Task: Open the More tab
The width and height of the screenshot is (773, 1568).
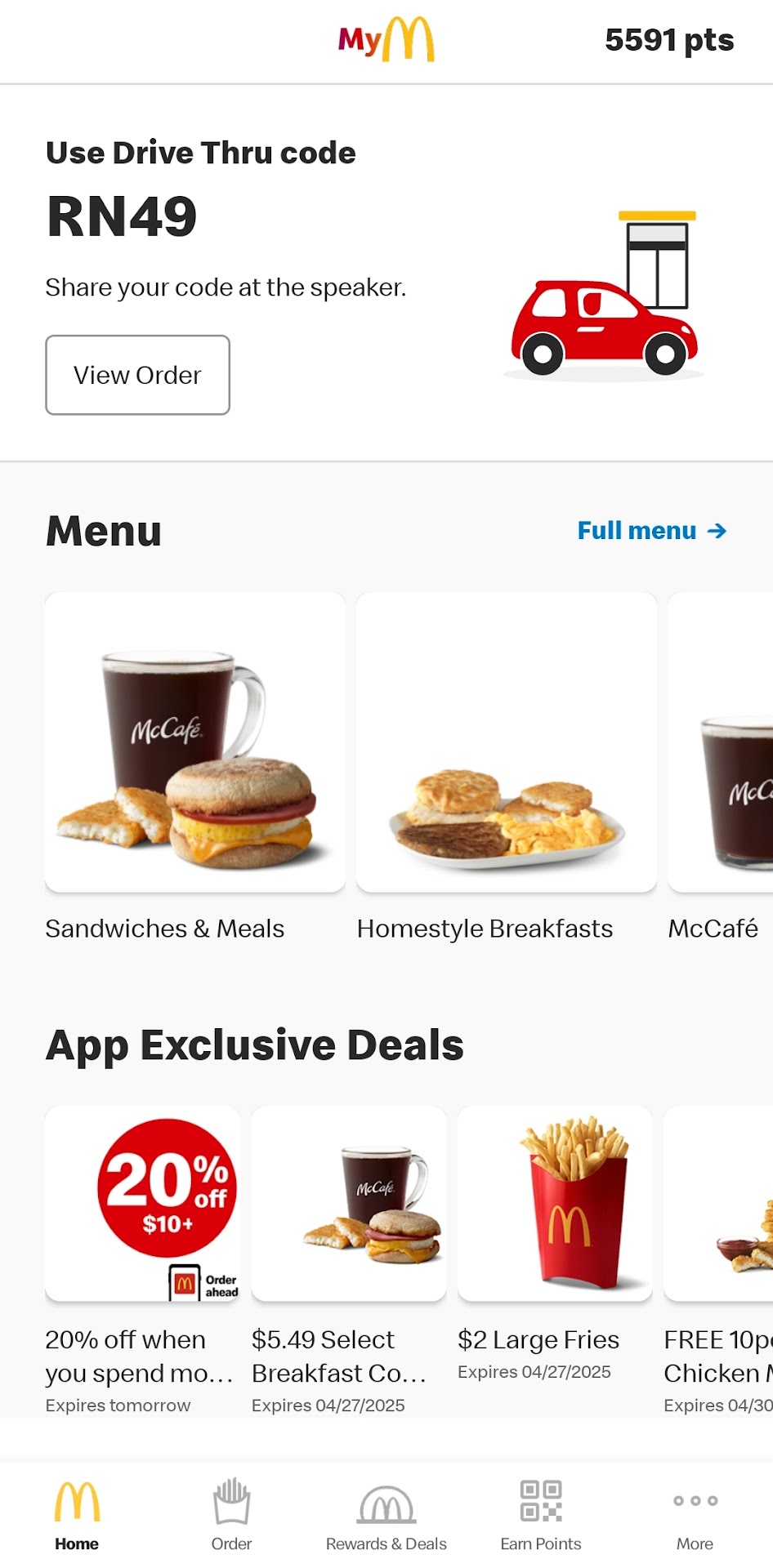Action: coord(695,1515)
